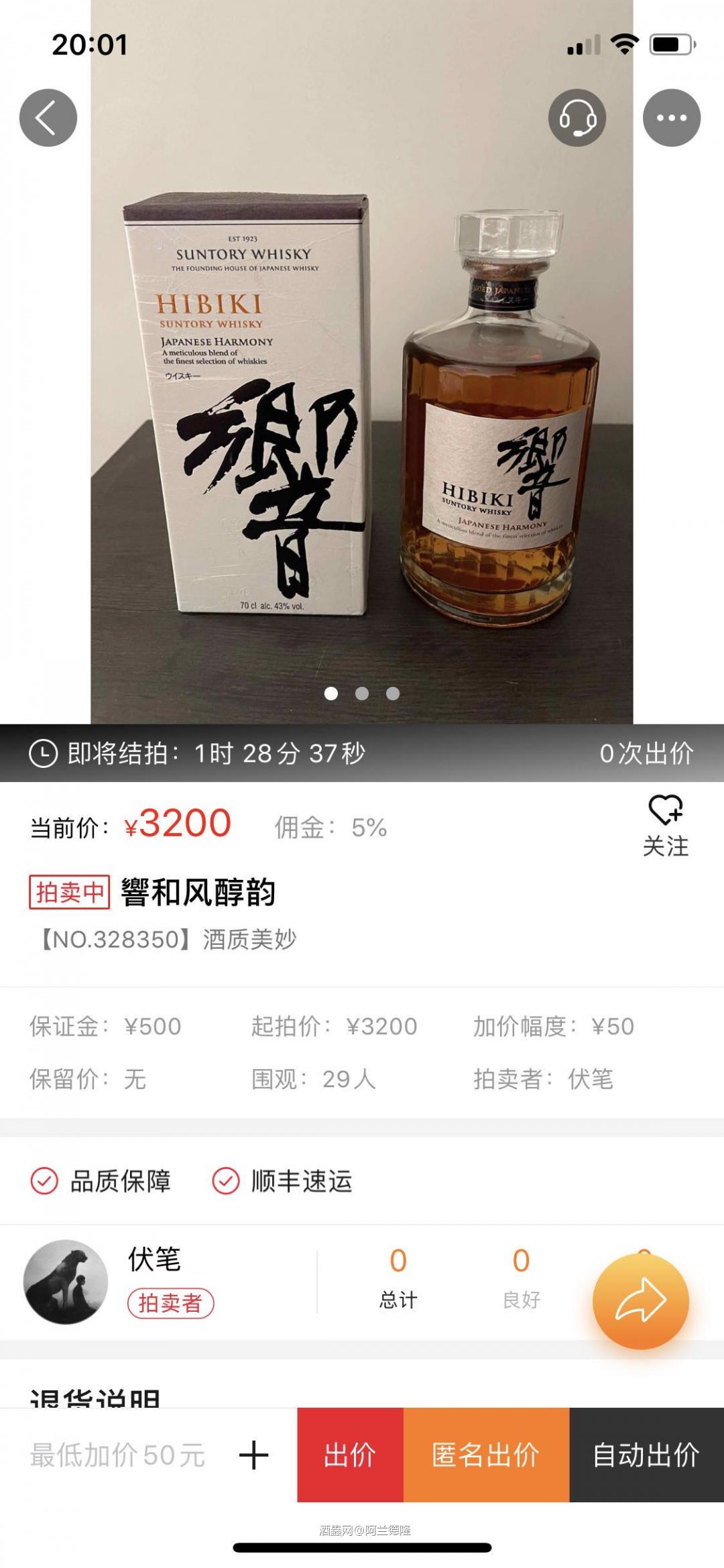The image size is (724, 1568).
Task: Open customer service chat via headset icon
Action: (578, 117)
